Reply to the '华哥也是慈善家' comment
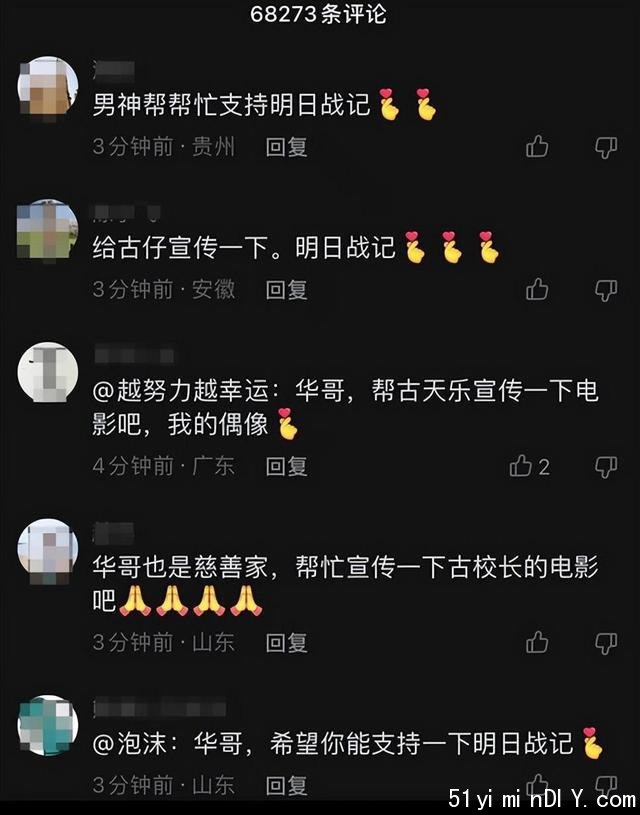This screenshot has height=815, width=640. click(286, 642)
